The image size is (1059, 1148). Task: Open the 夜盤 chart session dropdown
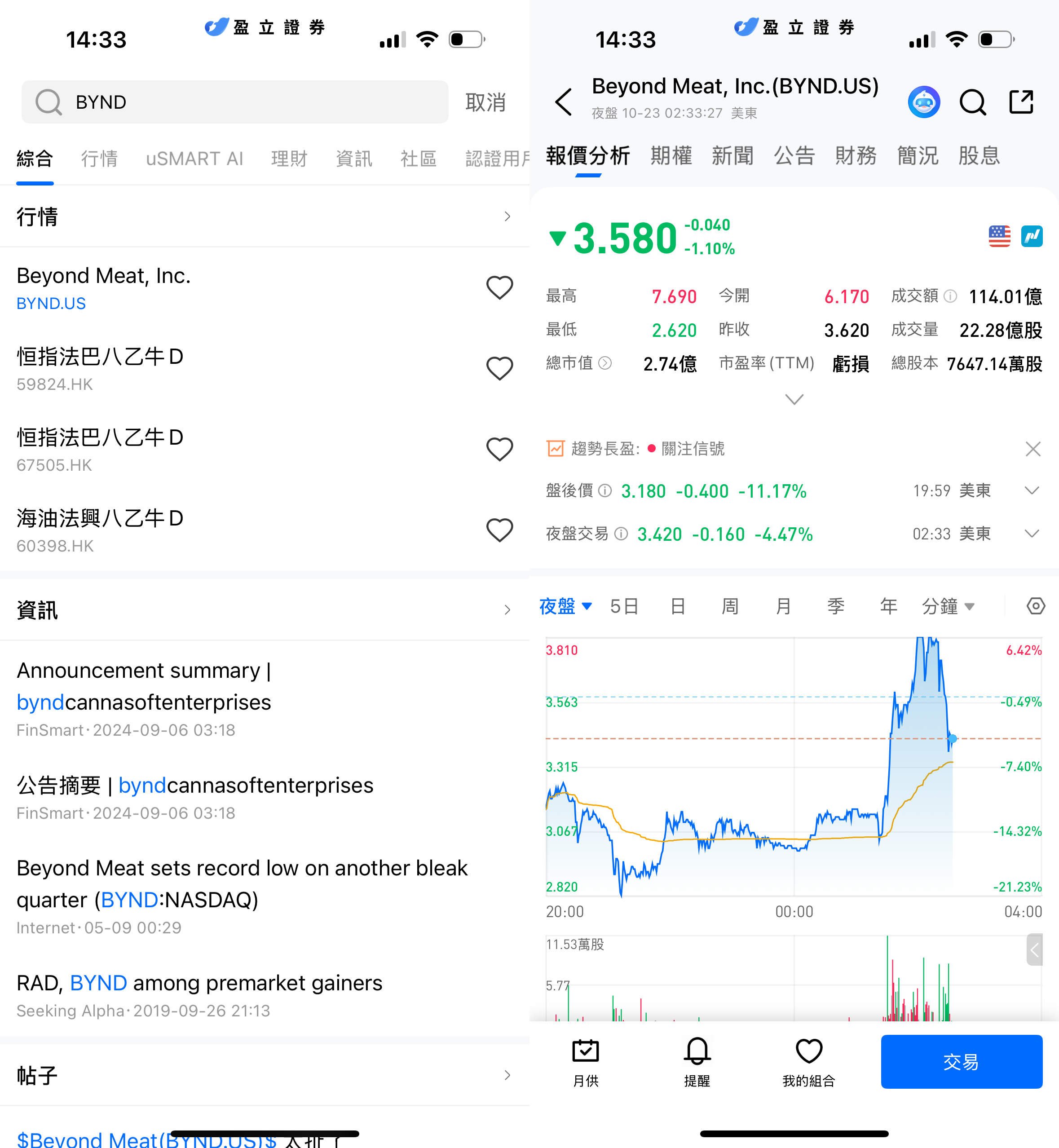(x=565, y=606)
